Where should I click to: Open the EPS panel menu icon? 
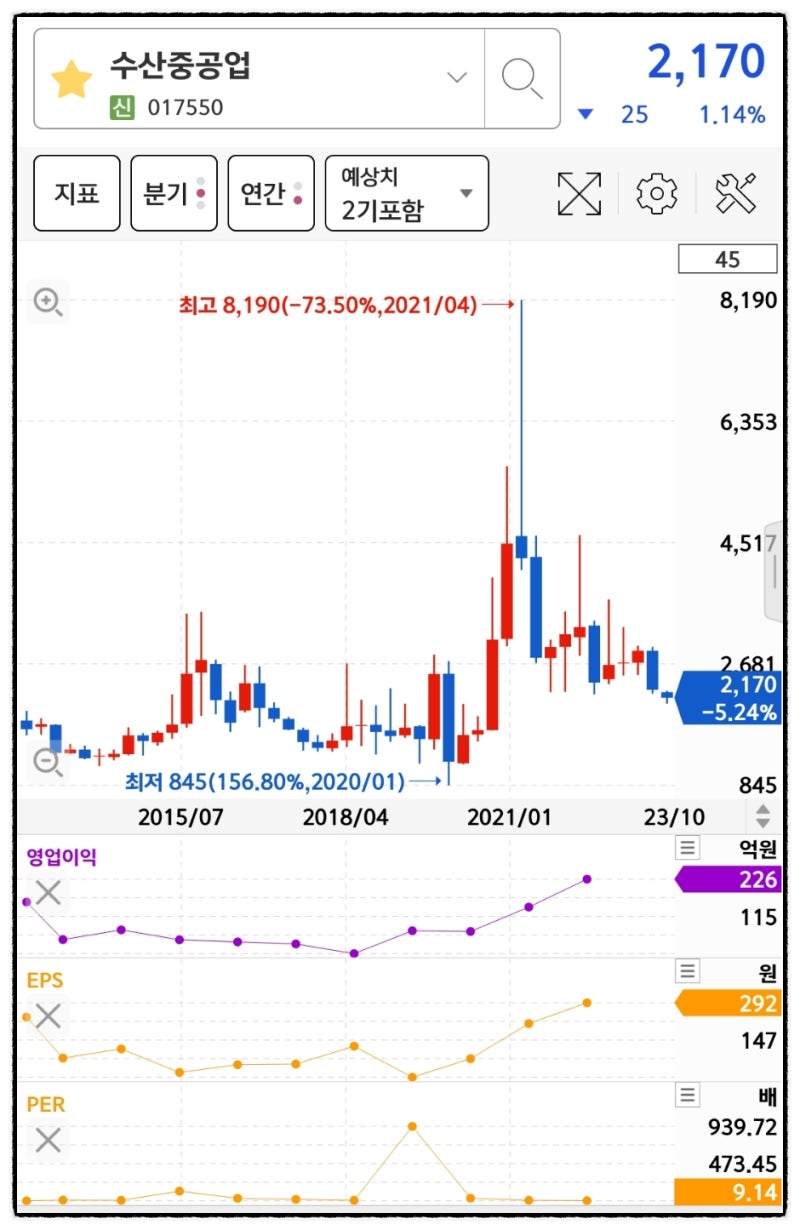click(687, 971)
